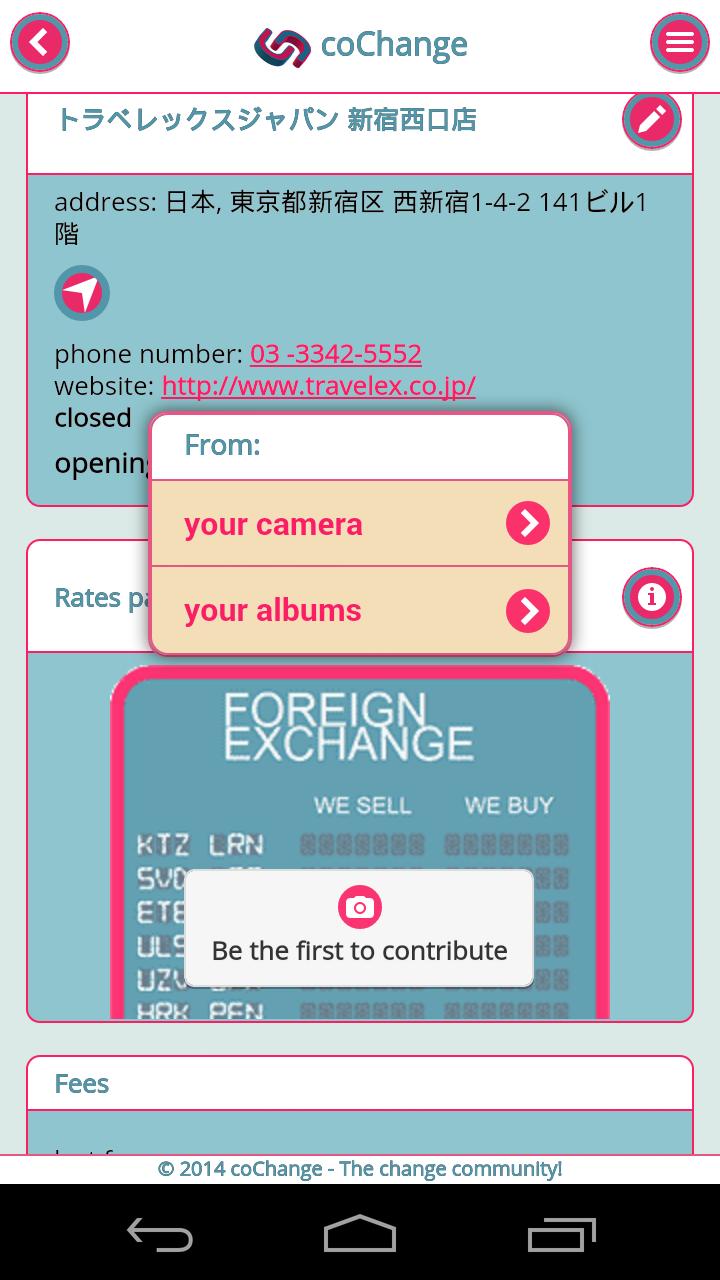Open the travelex.co.jp website link
The height and width of the screenshot is (1280, 720).
pyautogui.click(x=318, y=386)
